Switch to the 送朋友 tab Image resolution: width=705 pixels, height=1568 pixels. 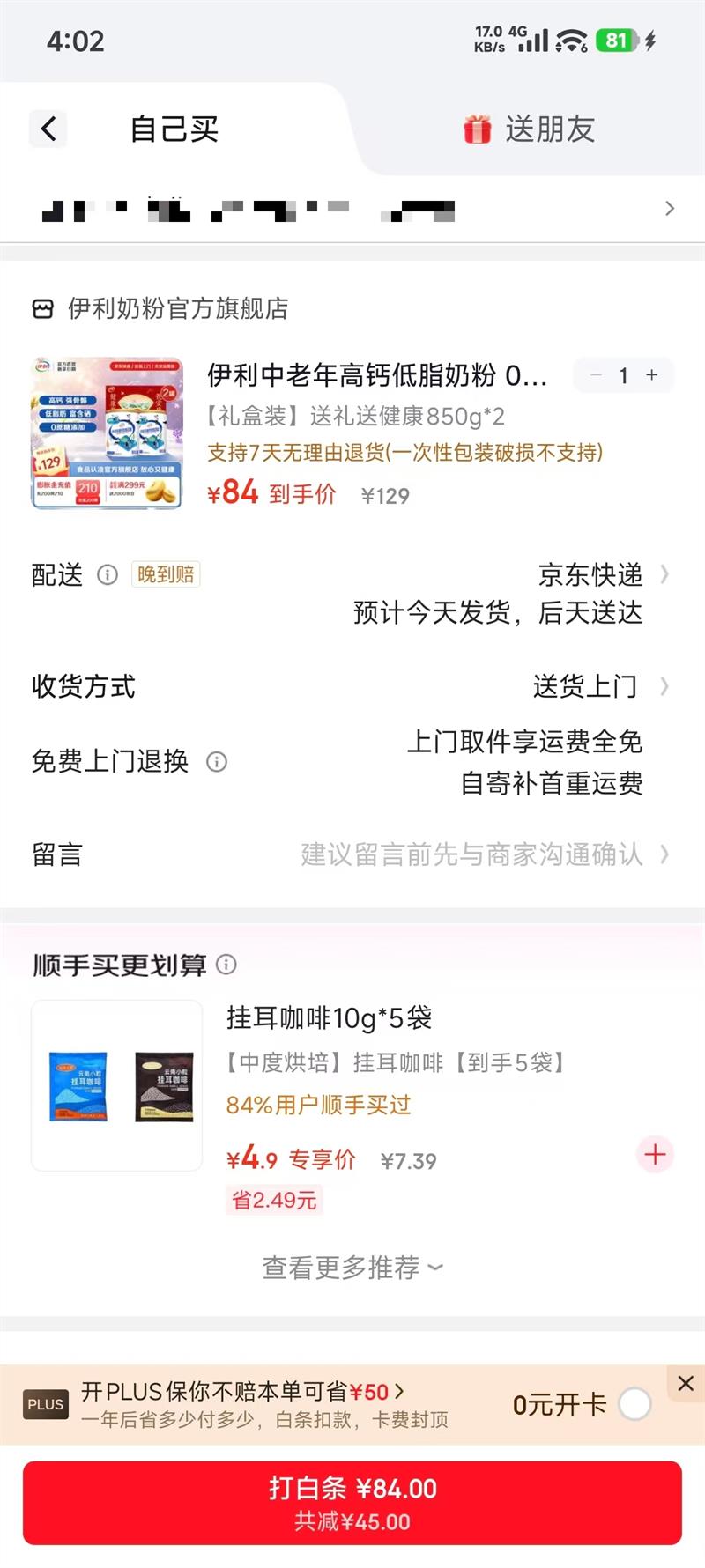pos(551,129)
